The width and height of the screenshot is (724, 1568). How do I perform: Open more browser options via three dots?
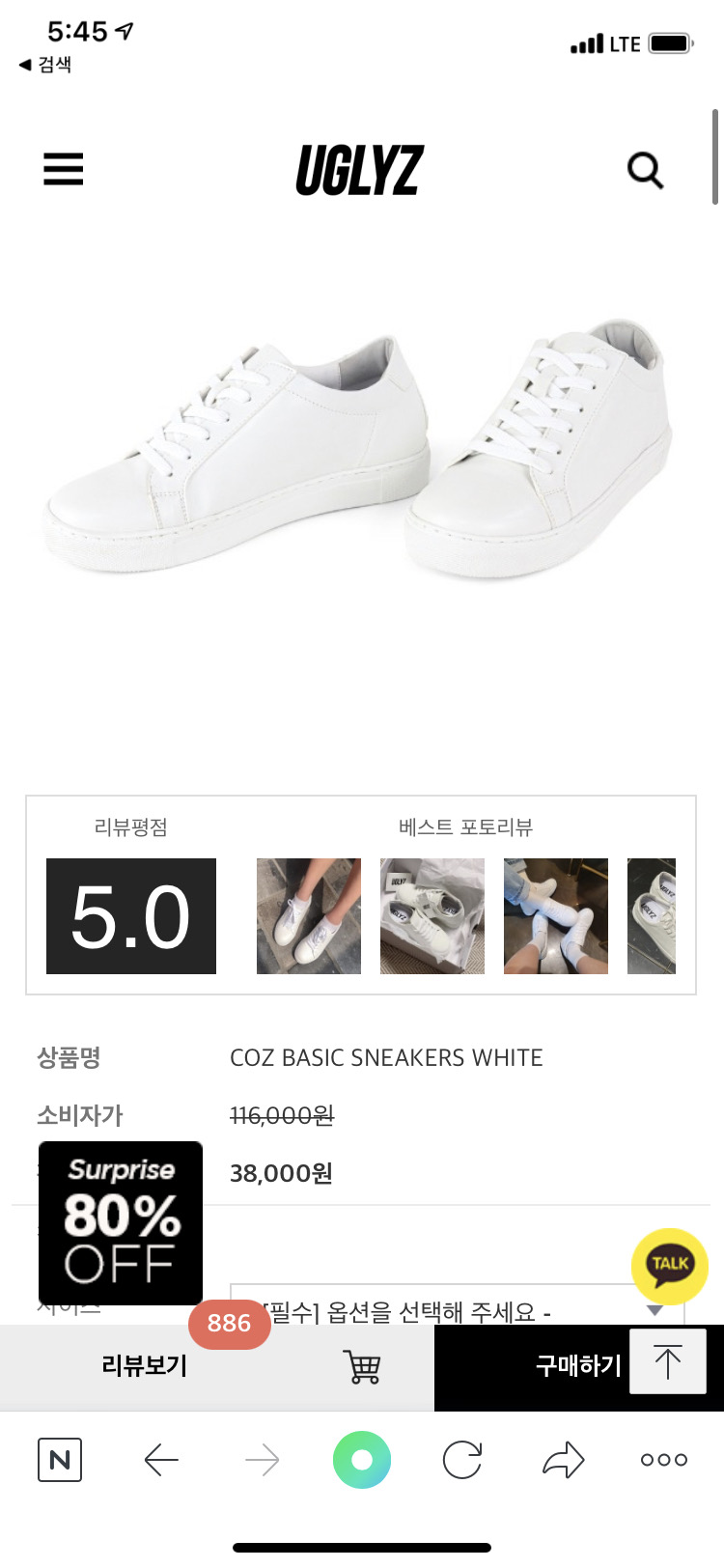663,1461
